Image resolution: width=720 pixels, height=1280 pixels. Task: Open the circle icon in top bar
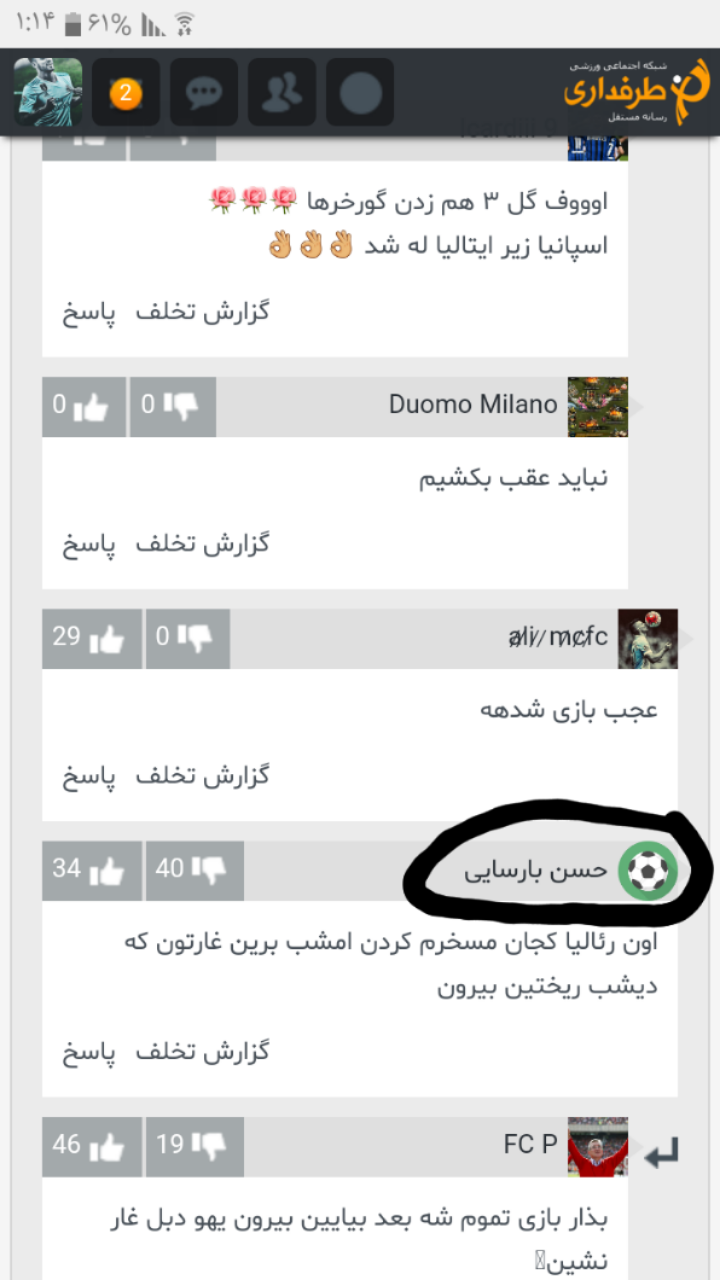click(x=360, y=92)
